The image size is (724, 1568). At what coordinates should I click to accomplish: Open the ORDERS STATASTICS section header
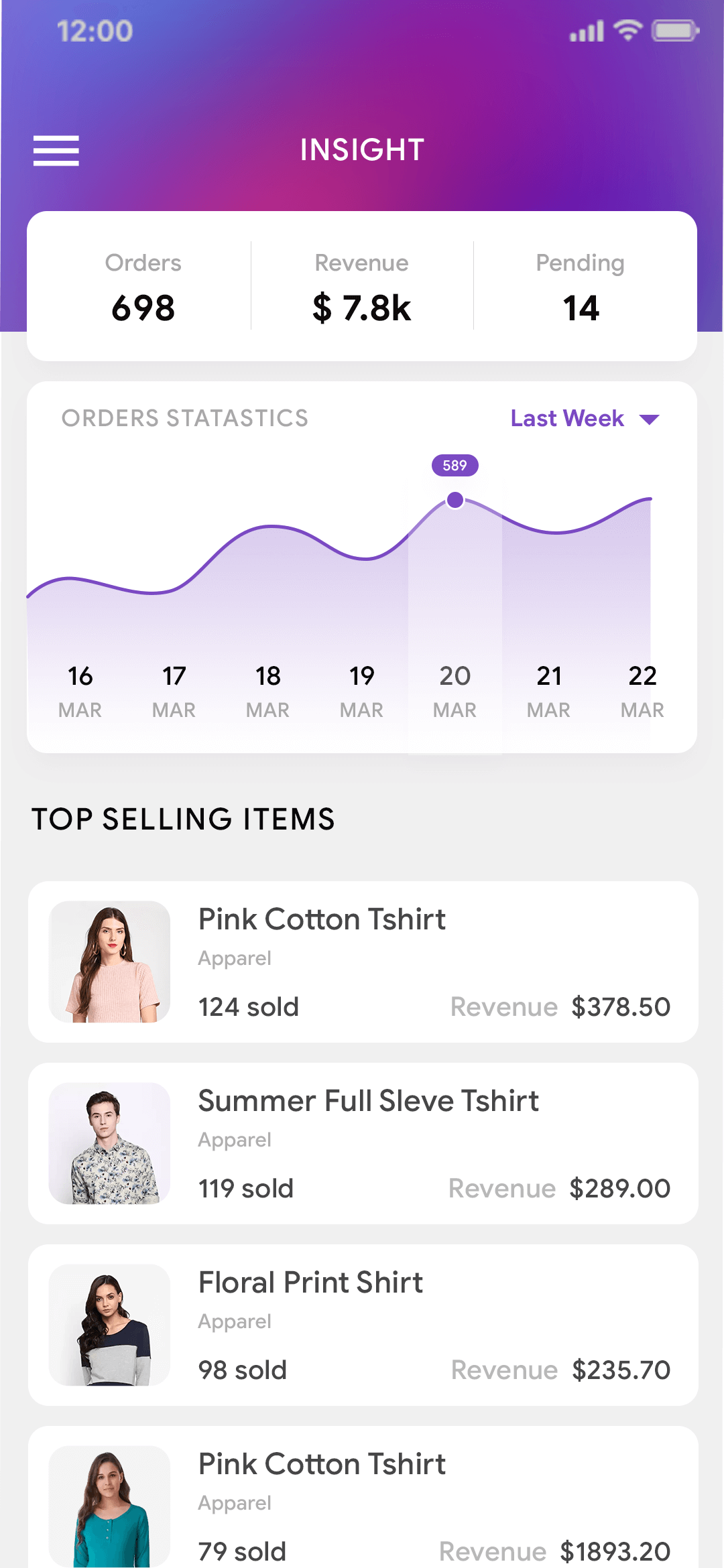click(x=184, y=418)
